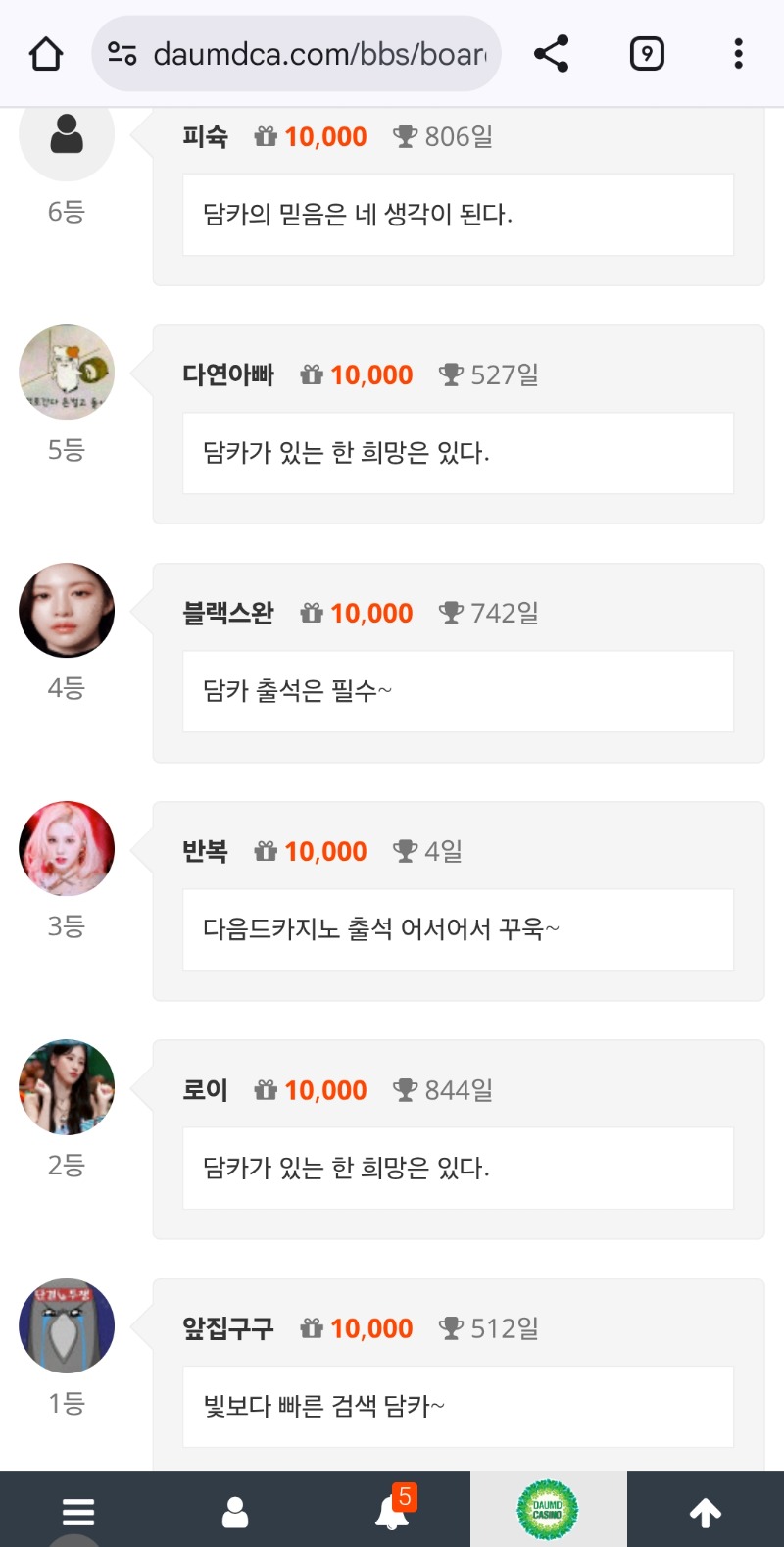Tap 앞집구구's avatar image
784x1547 pixels.
[66, 1326]
